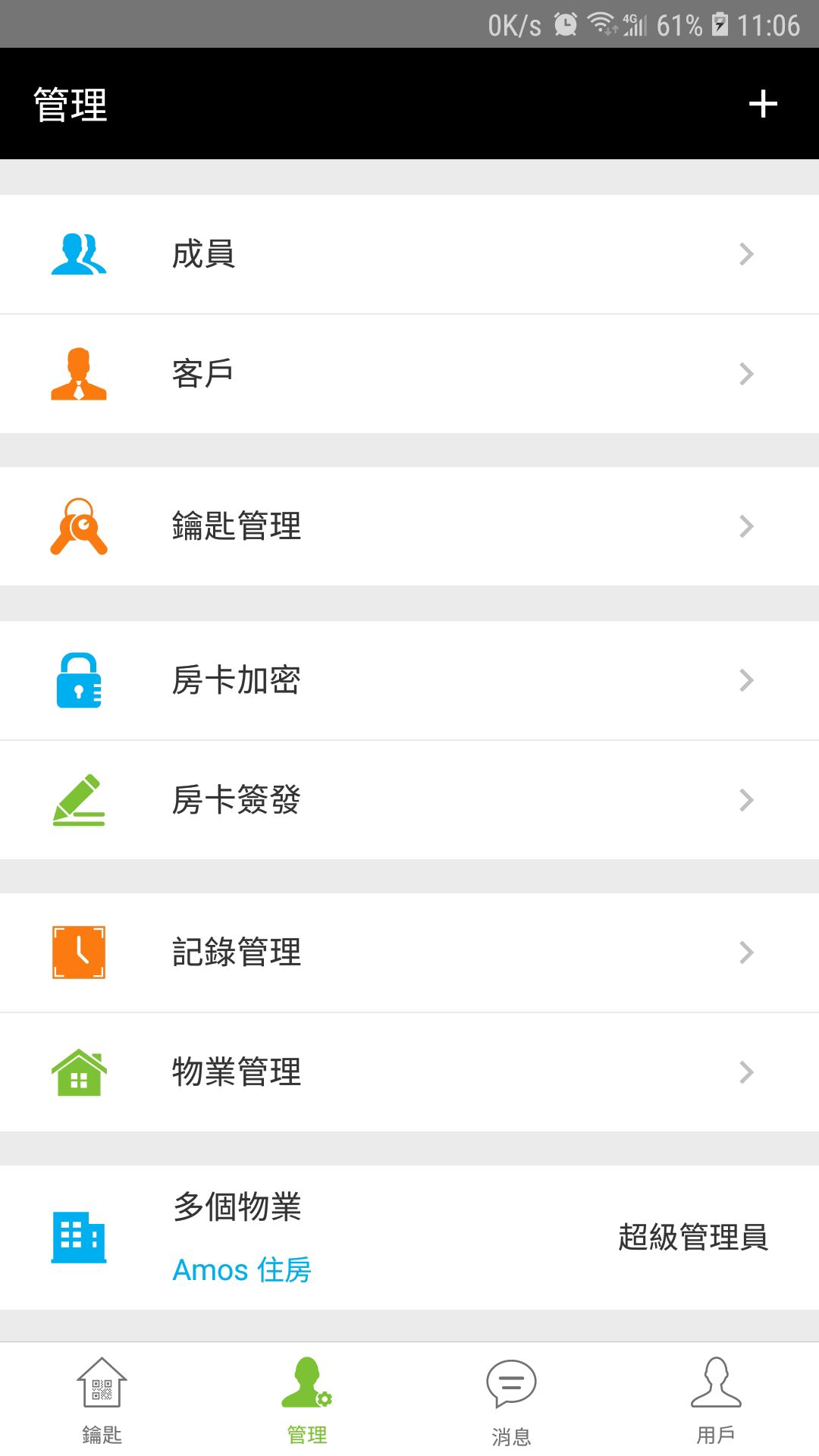Open 房卡加密 card encryption
The height and width of the screenshot is (1456, 819).
click(x=409, y=680)
